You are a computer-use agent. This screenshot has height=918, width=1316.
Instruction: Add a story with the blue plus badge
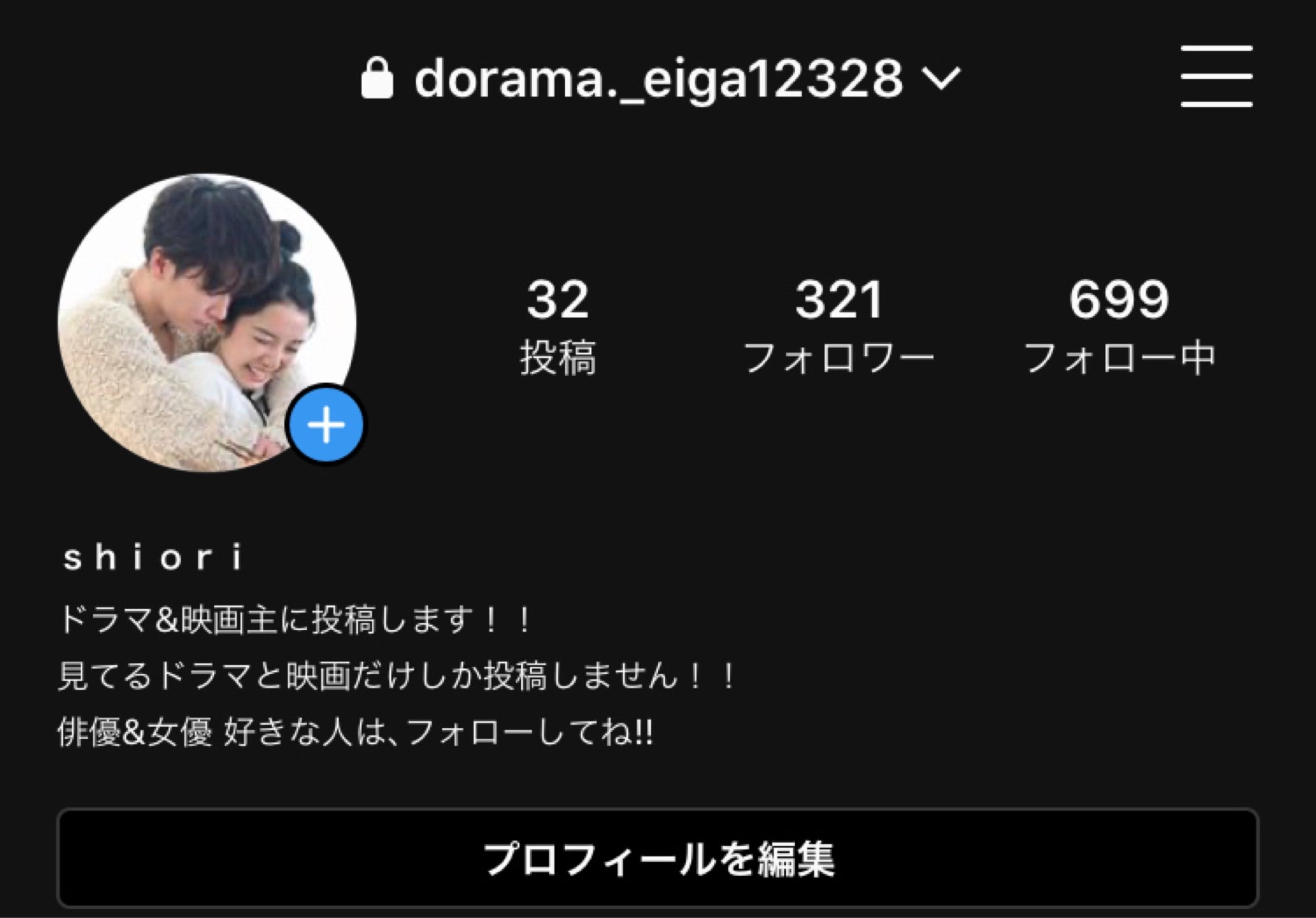pyautogui.click(x=326, y=425)
